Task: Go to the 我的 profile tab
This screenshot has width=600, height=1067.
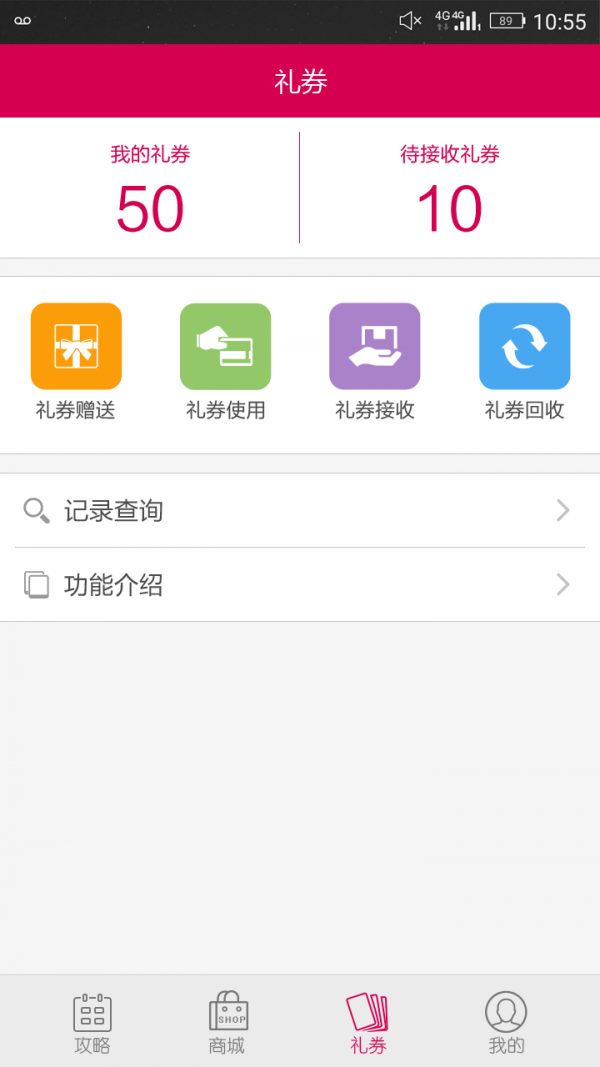Action: (x=506, y=1022)
